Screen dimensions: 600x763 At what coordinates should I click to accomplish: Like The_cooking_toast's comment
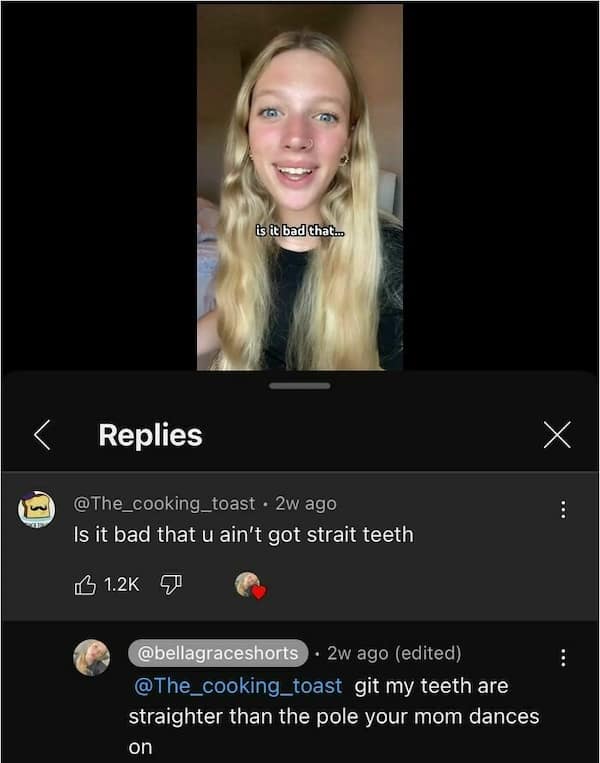(86, 585)
